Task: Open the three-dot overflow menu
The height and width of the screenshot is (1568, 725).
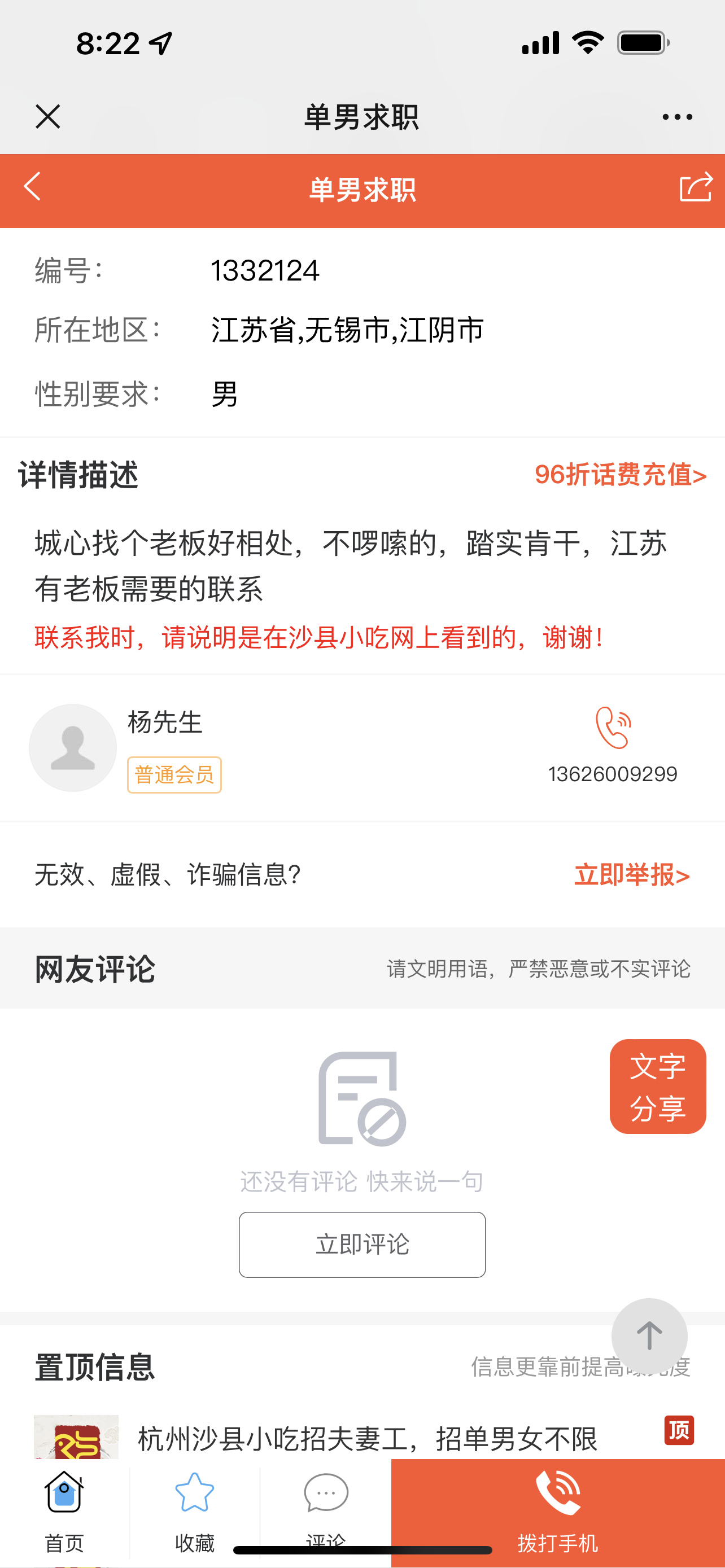Action: [x=677, y=117]
